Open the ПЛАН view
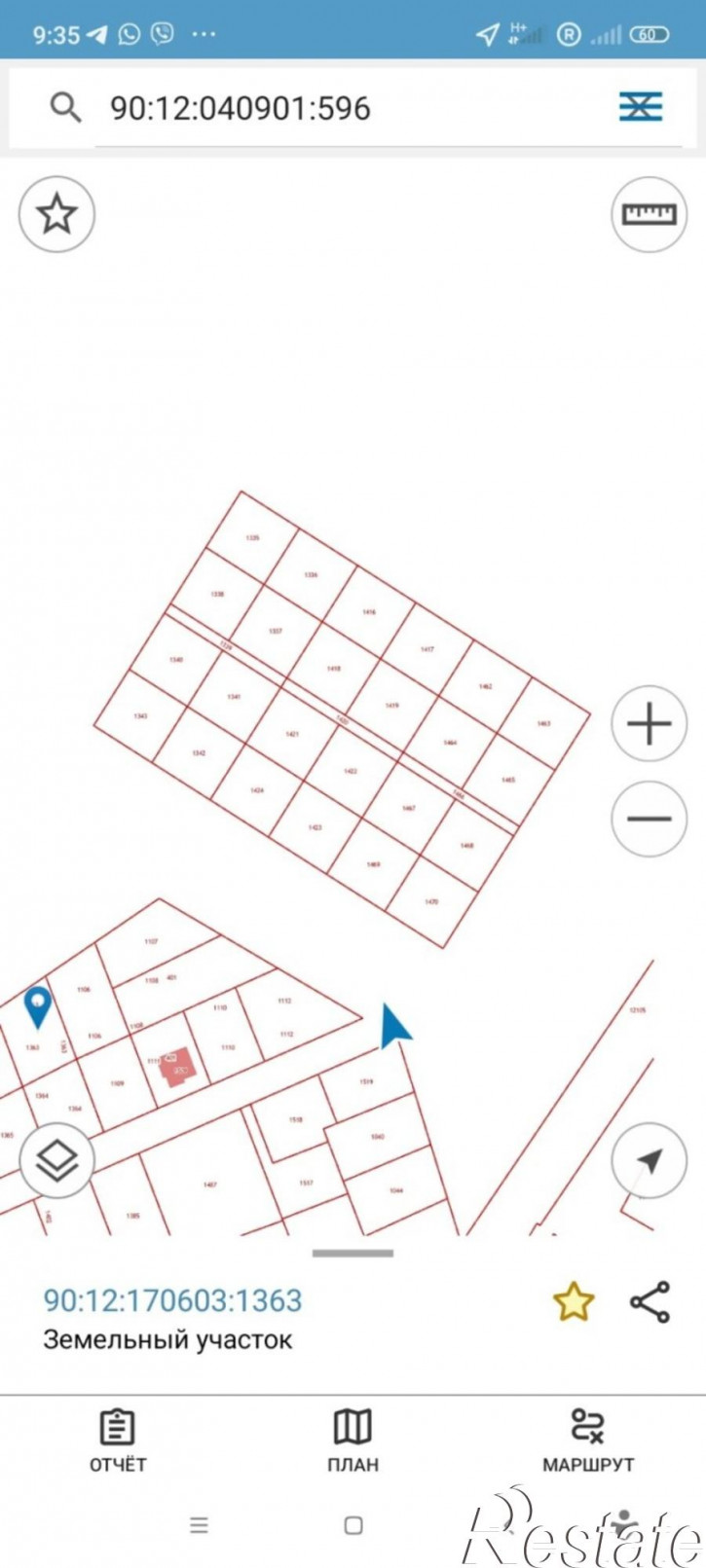 point(353,1440)
